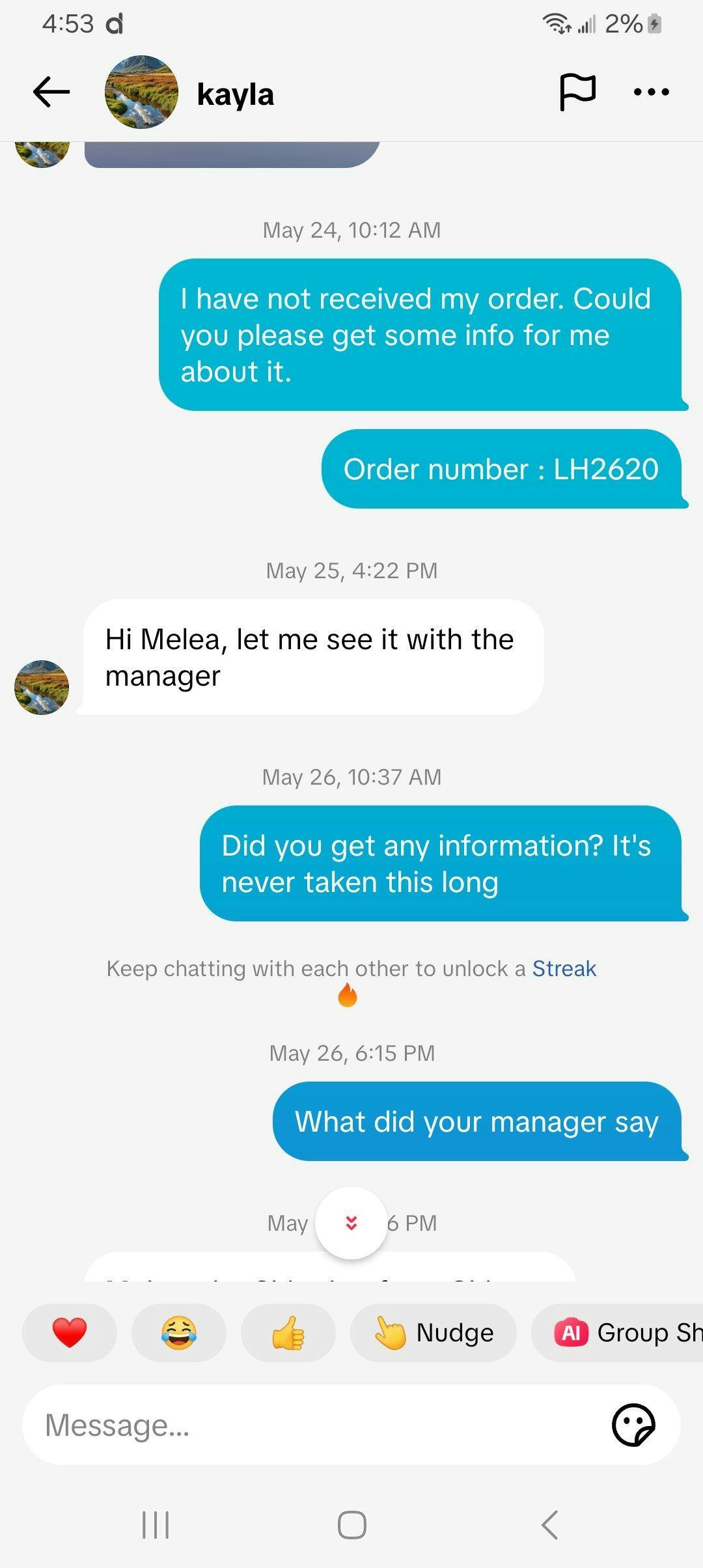The image size is (703, 1568).
Task: Go back from the chat with kayla
Action: tap(51, 92)
